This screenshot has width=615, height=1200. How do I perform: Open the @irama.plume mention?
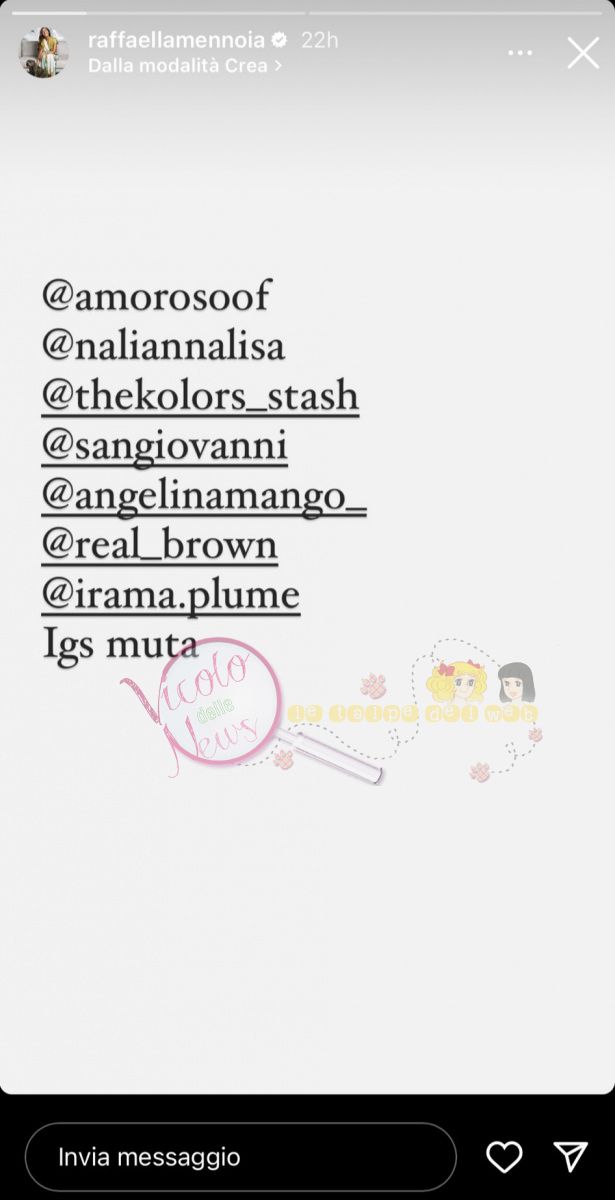click(171, 596)
